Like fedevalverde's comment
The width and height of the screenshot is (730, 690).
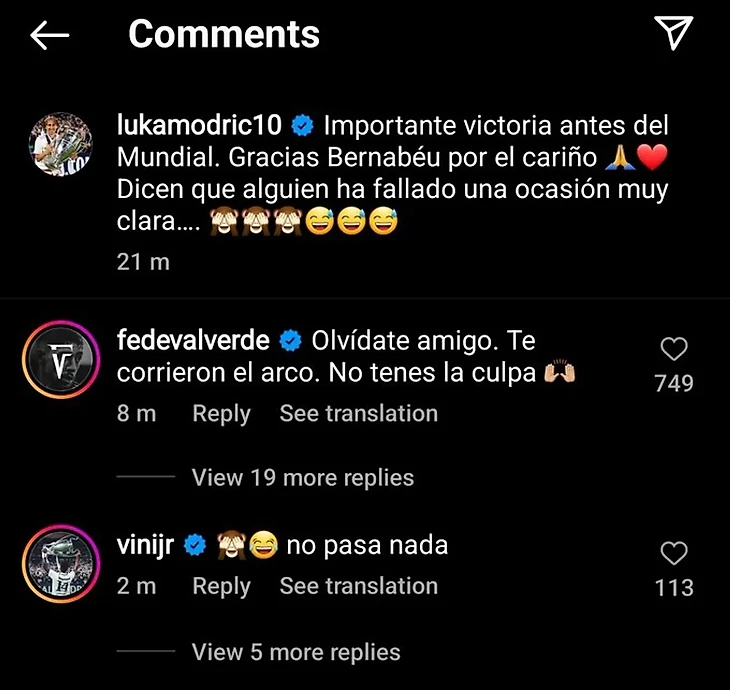[x=674, y=349]
